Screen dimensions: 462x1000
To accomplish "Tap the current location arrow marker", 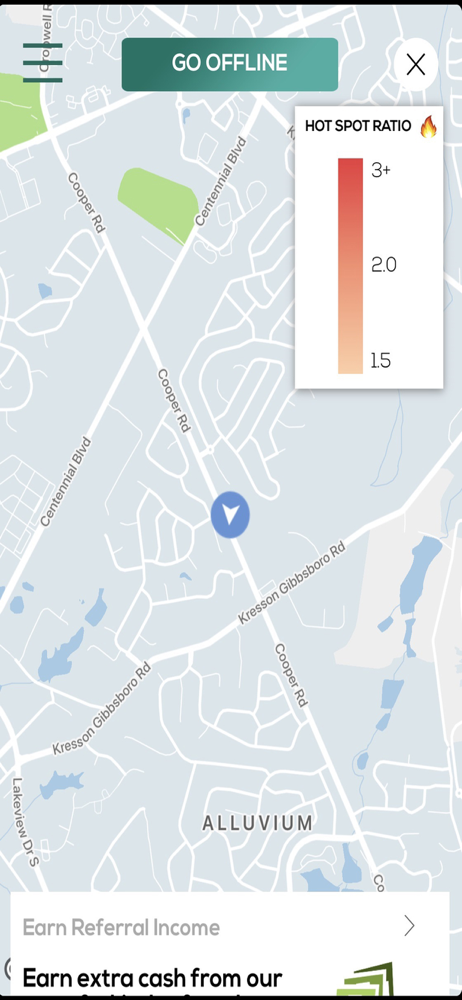I will pos(230,515).
